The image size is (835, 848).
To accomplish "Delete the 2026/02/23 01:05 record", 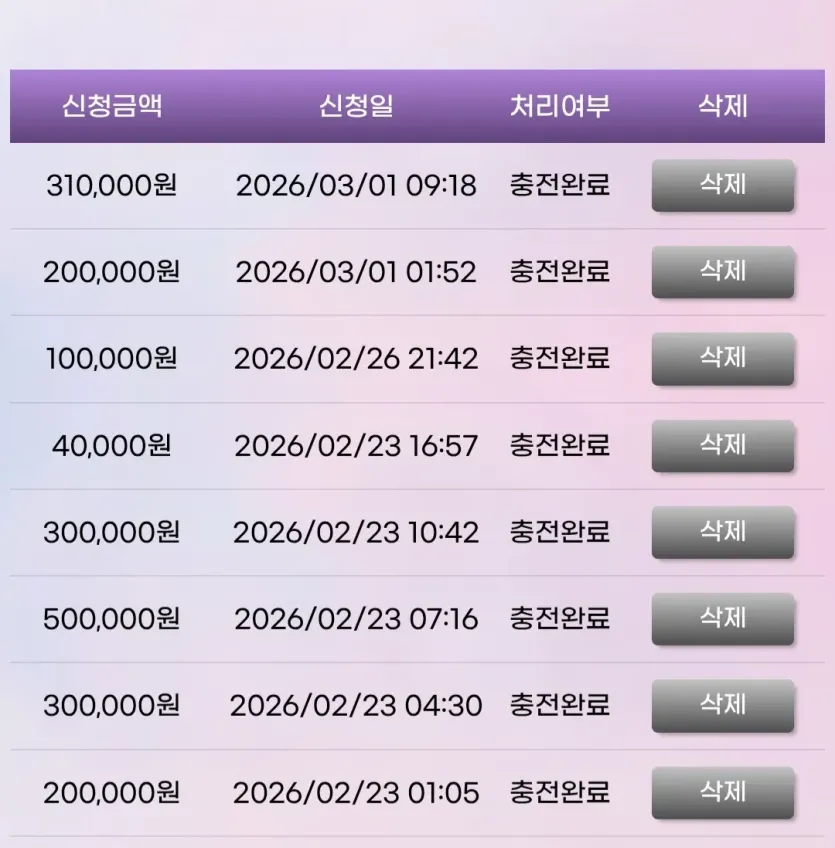I will coord(723,793).
